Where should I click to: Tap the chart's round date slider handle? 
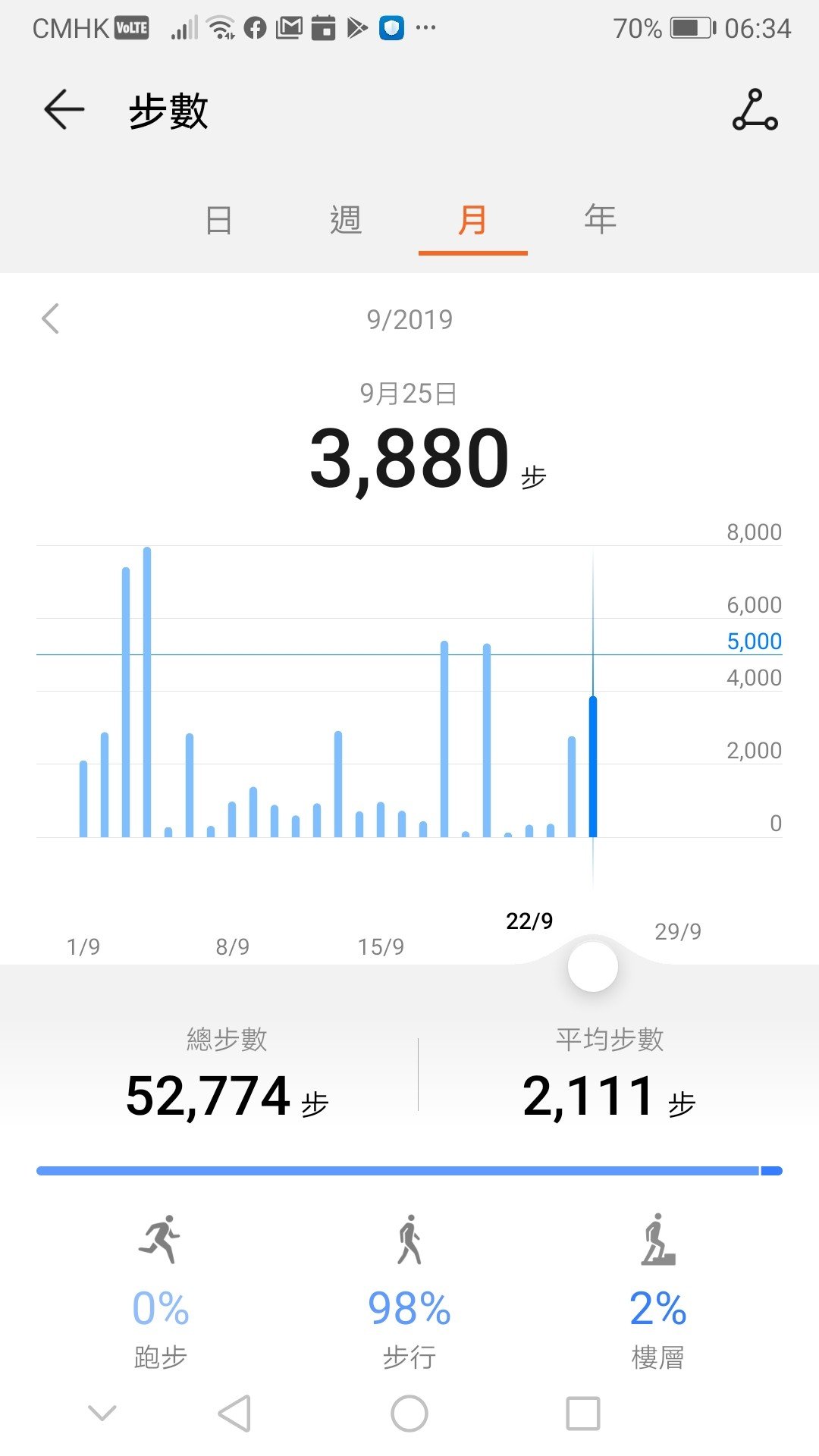[593, 966]
